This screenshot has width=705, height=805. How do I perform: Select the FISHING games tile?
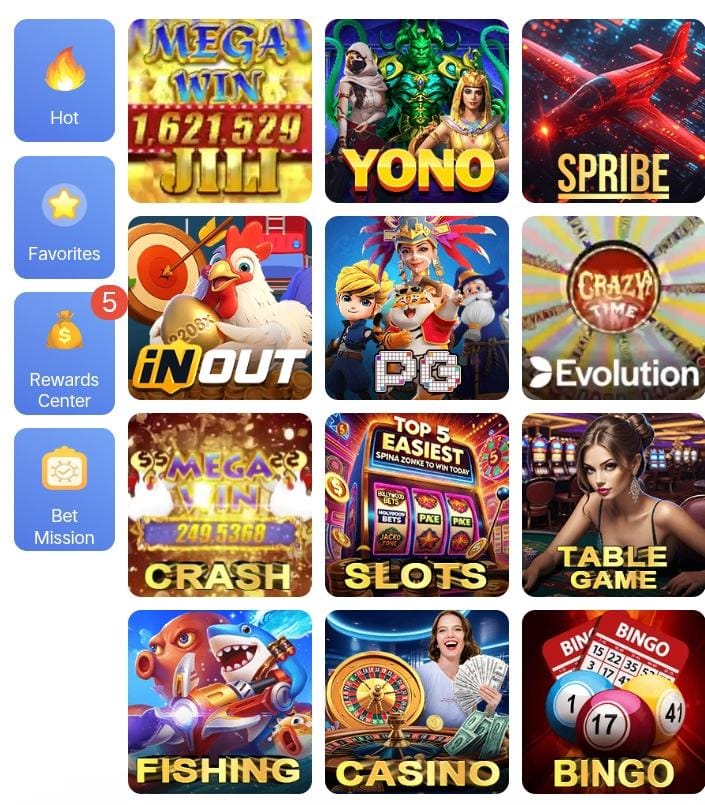click(220, 701)
